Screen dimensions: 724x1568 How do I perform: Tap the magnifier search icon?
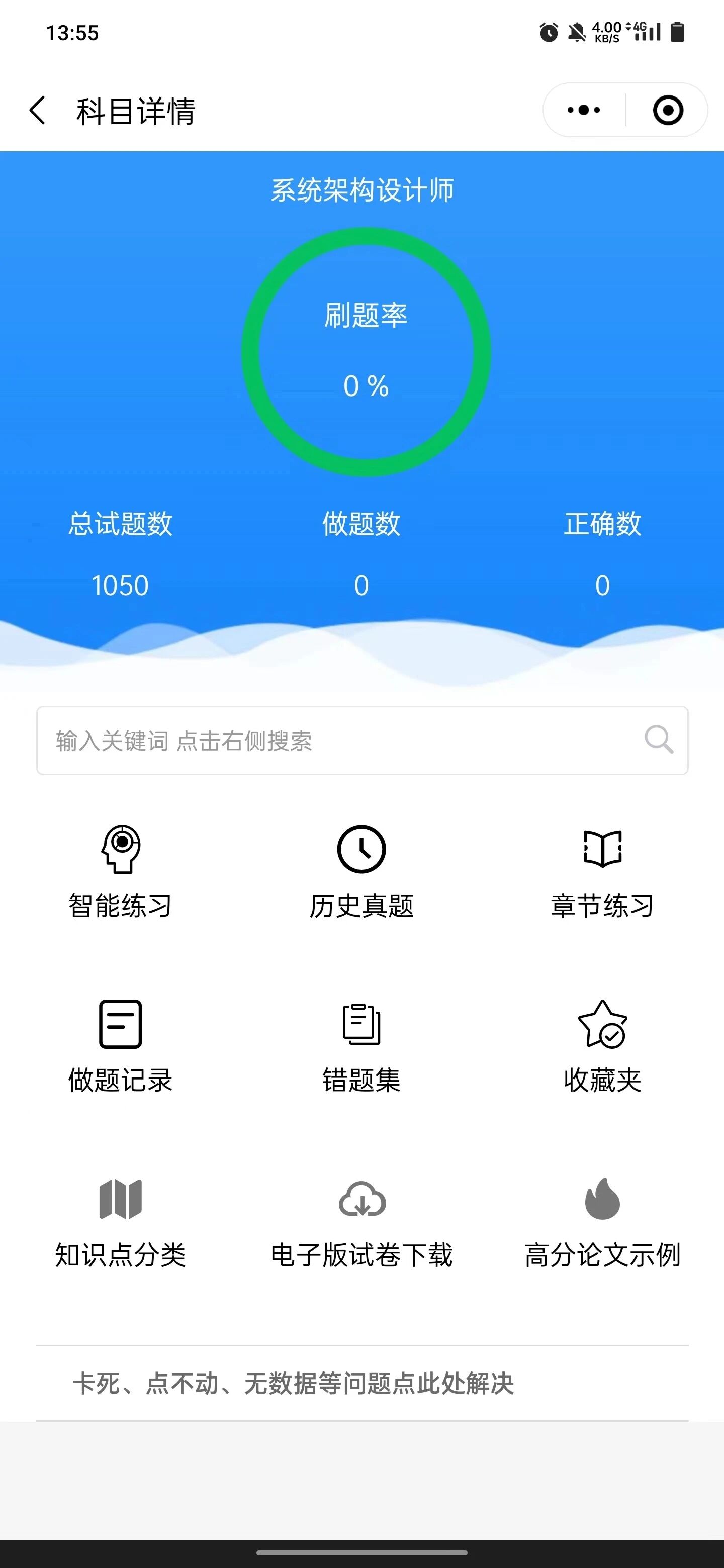(x=658, y=740)
